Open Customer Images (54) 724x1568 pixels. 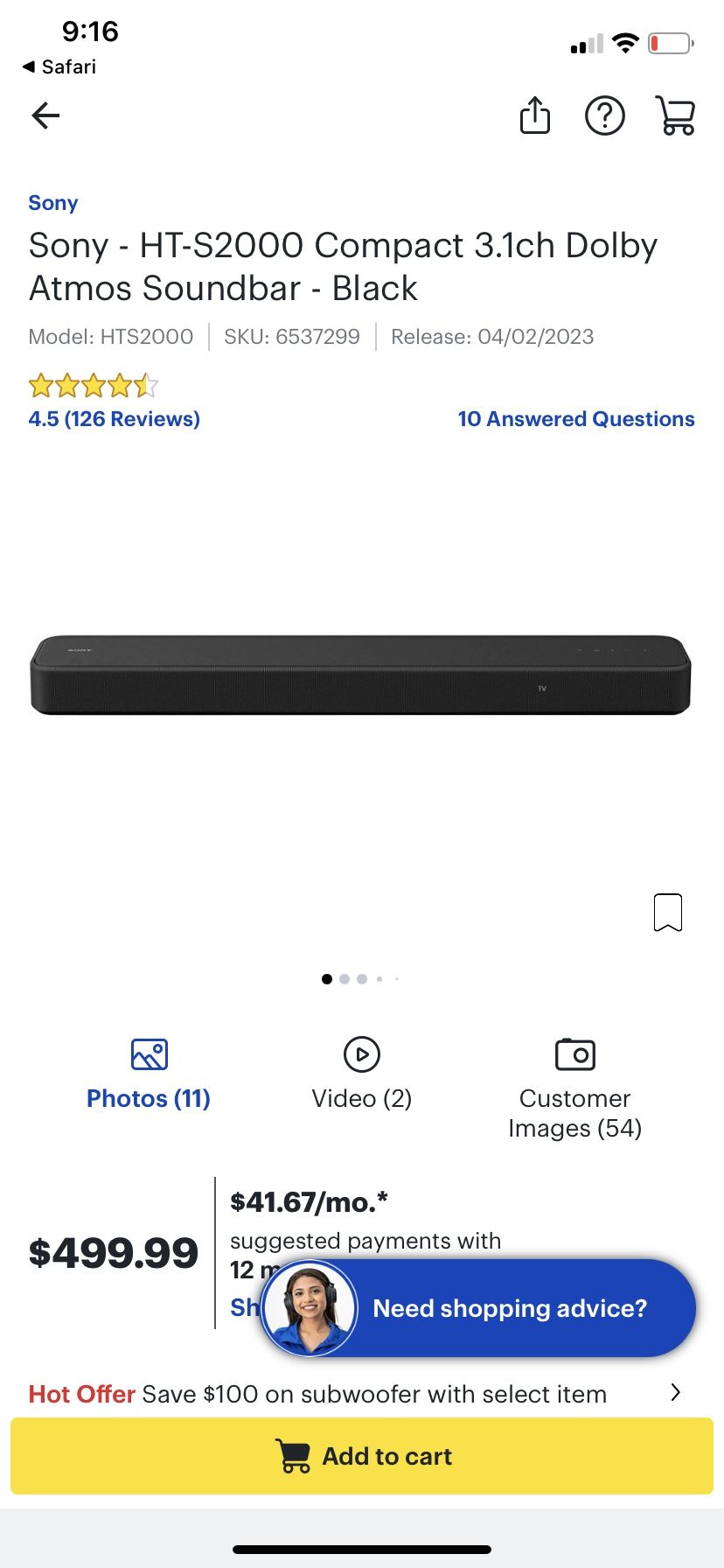[x=575, y=1089]
